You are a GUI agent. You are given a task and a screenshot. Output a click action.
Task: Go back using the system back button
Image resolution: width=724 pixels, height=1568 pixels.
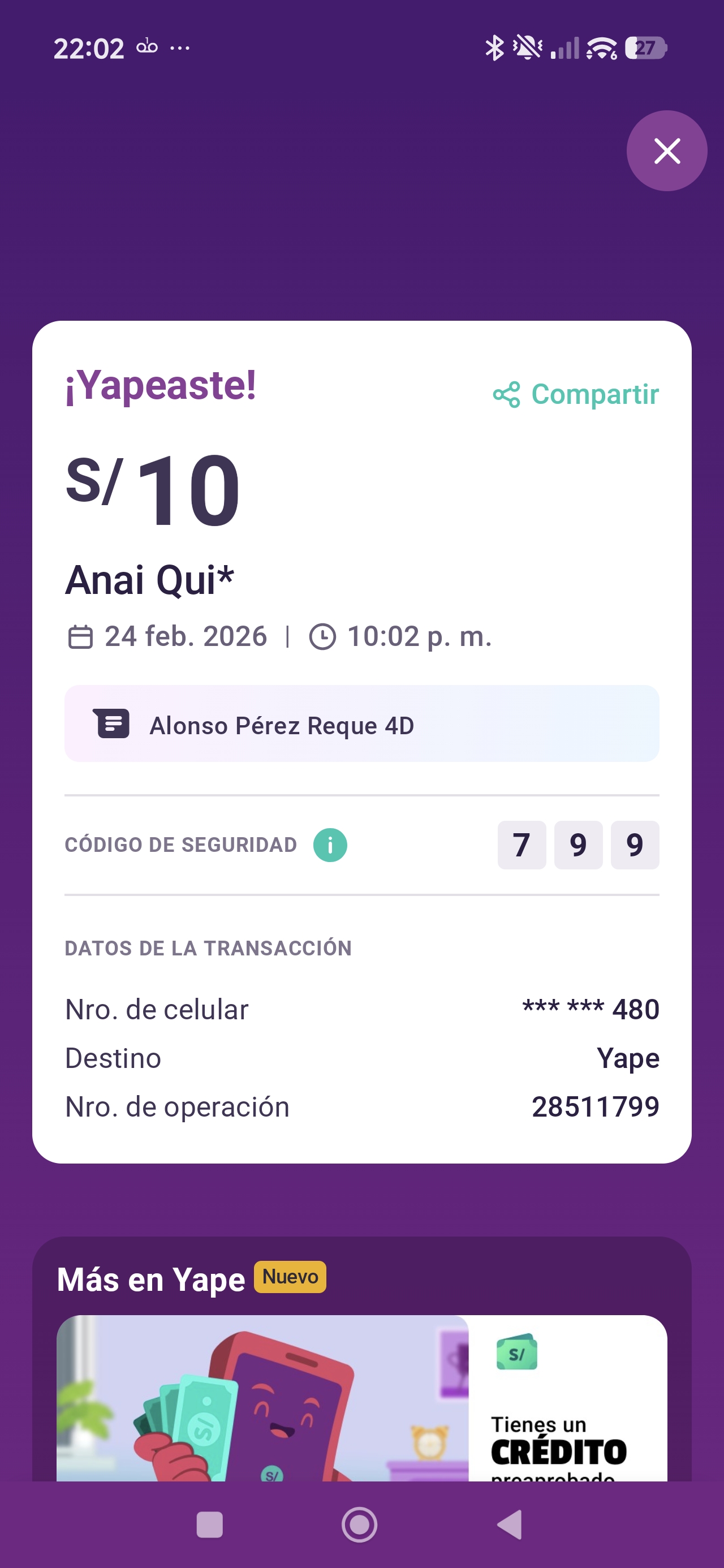pos(510,1525)
